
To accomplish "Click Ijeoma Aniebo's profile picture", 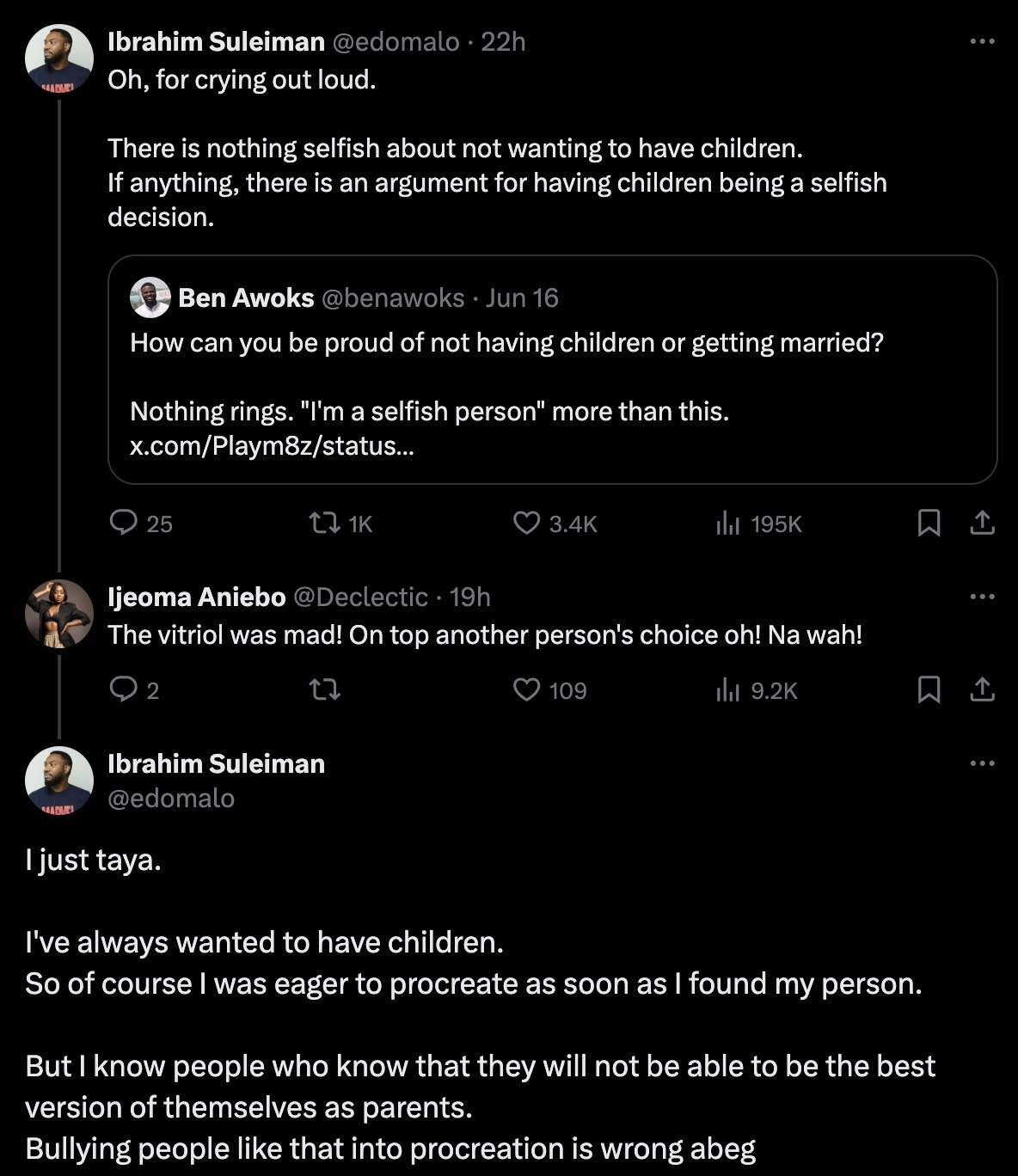I will click(x=58, y=613).
